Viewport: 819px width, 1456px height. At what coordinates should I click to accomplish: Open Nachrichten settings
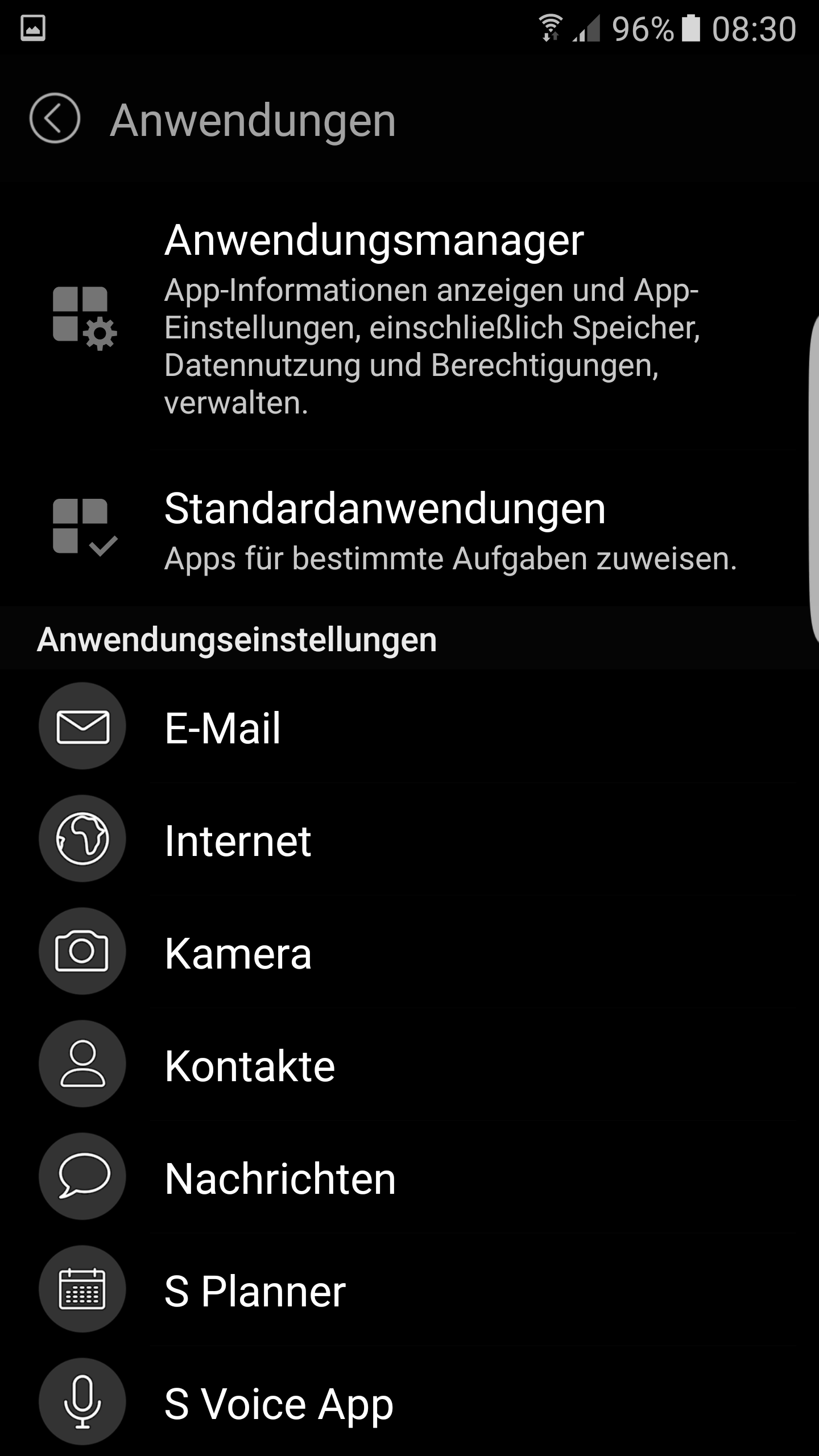click(409, 1177)
